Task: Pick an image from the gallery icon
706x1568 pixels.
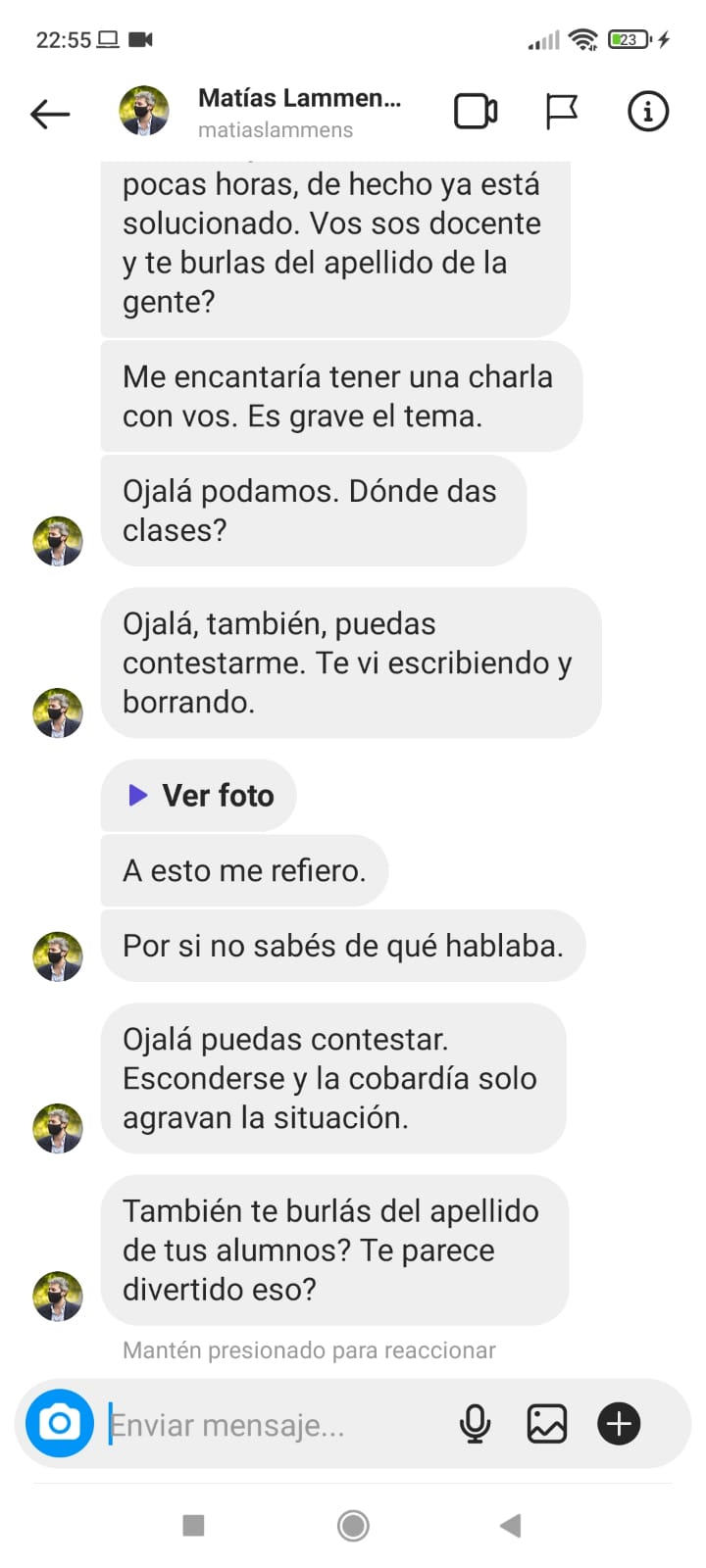Action: pyautogui.click(x=547, y=1424)
